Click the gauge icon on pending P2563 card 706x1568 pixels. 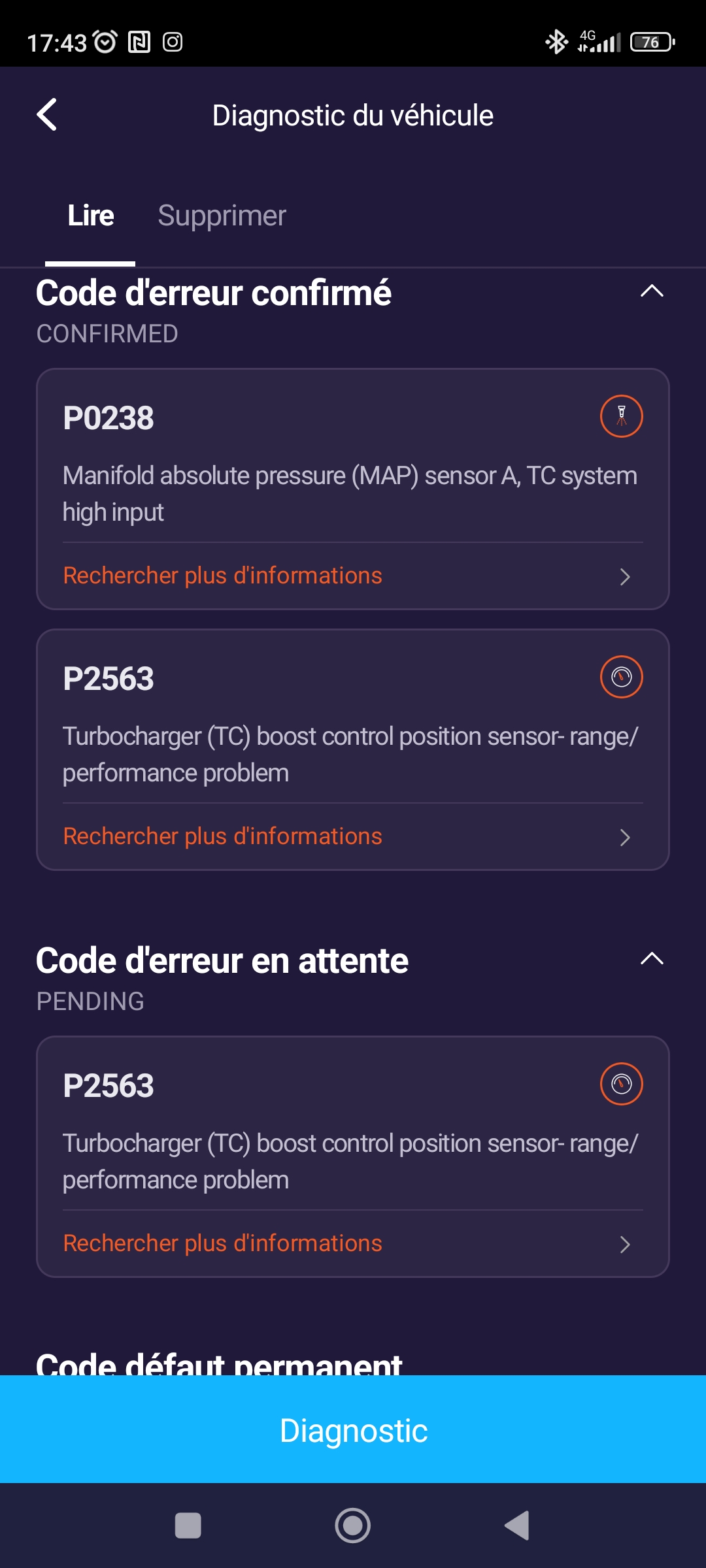(620, 1084)
